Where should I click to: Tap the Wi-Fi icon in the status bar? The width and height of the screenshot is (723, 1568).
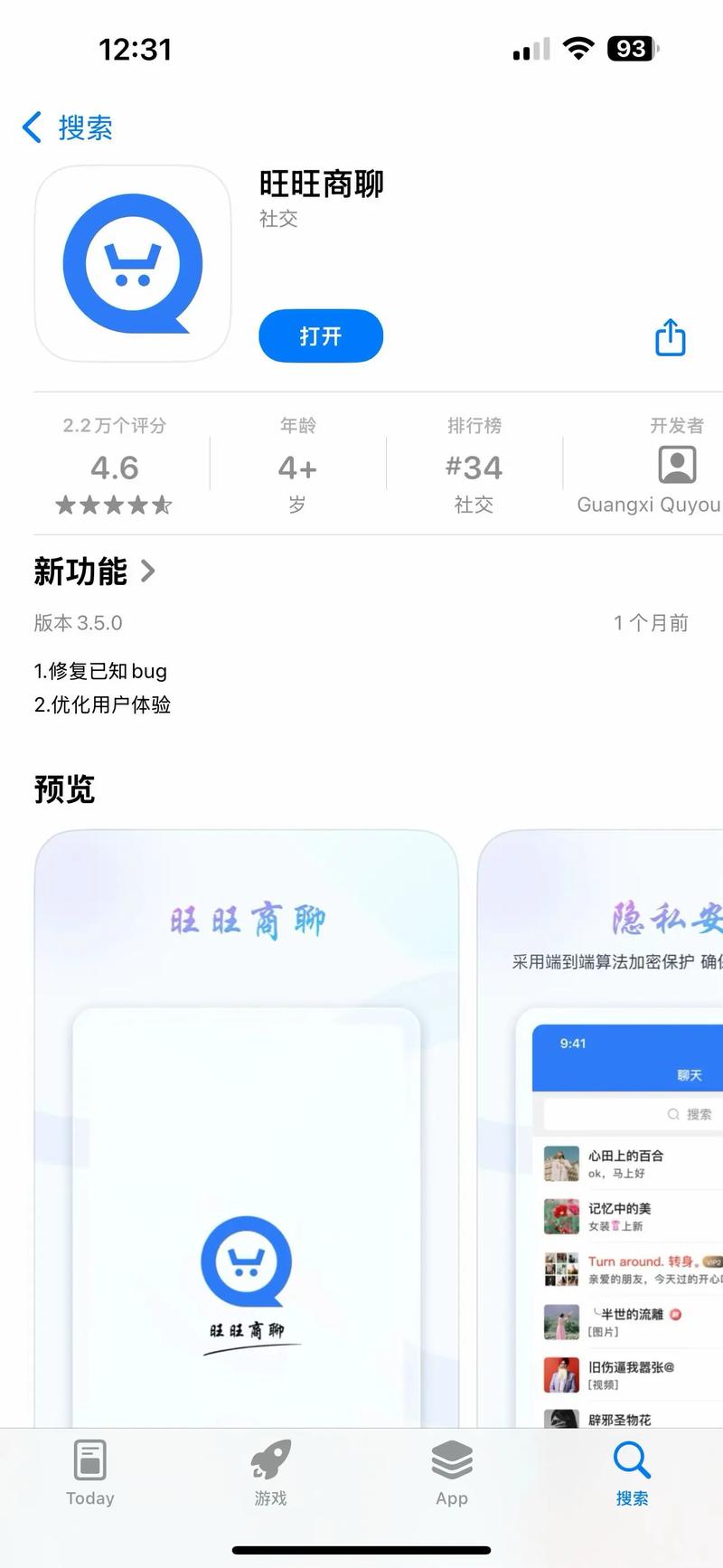pos(577,49)
